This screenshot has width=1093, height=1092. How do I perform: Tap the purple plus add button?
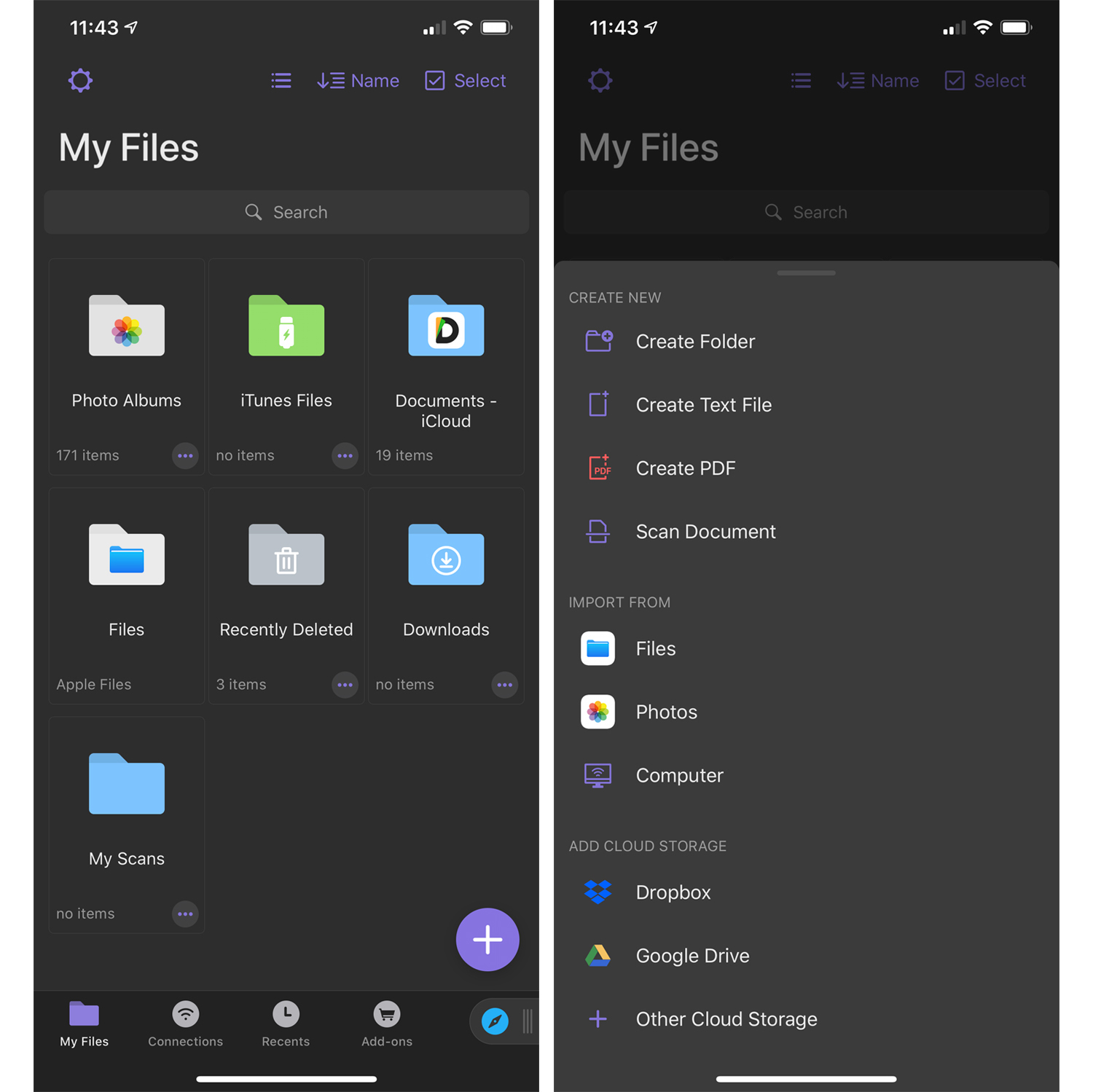coord(487,939)
